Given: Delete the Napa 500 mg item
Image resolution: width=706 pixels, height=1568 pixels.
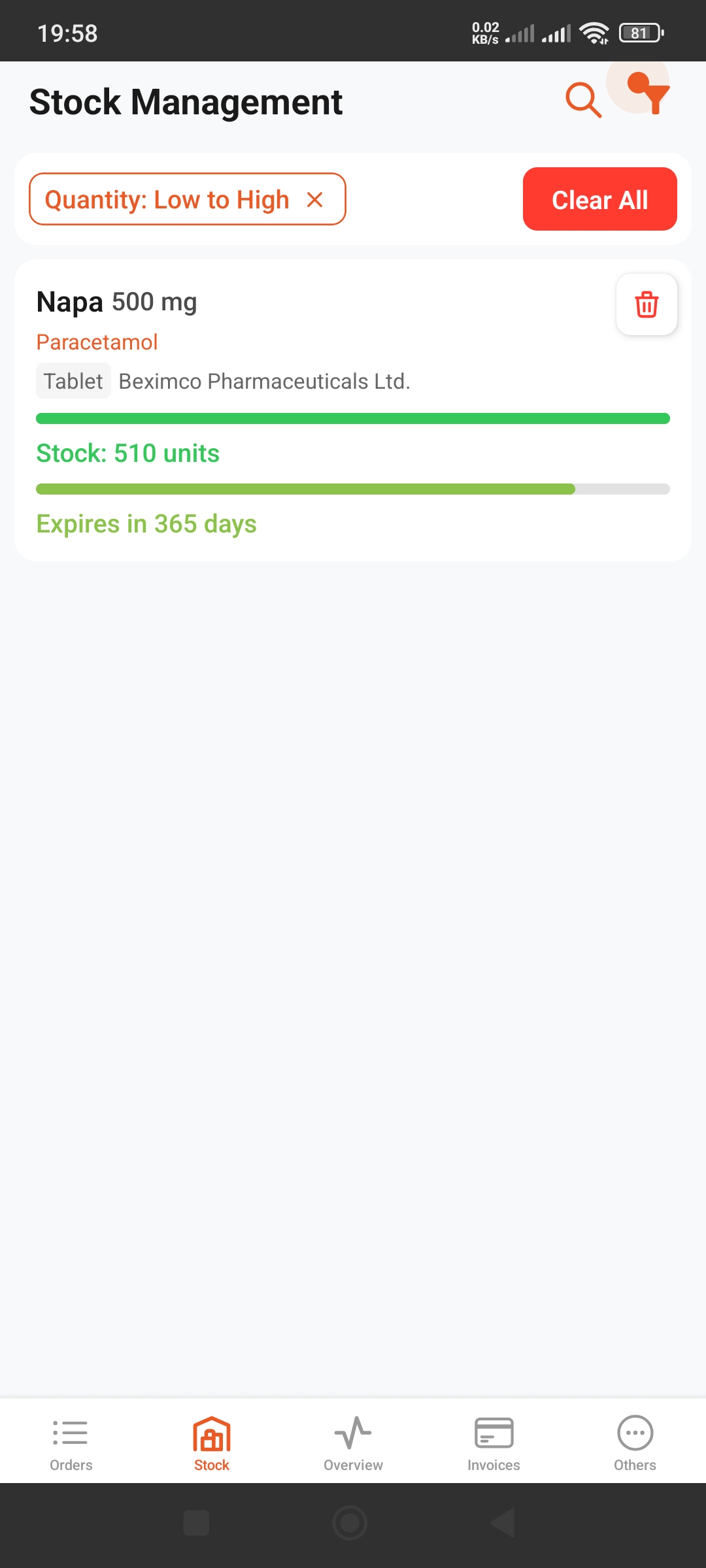Looking at the screenshot, I should tap(646, 304).
